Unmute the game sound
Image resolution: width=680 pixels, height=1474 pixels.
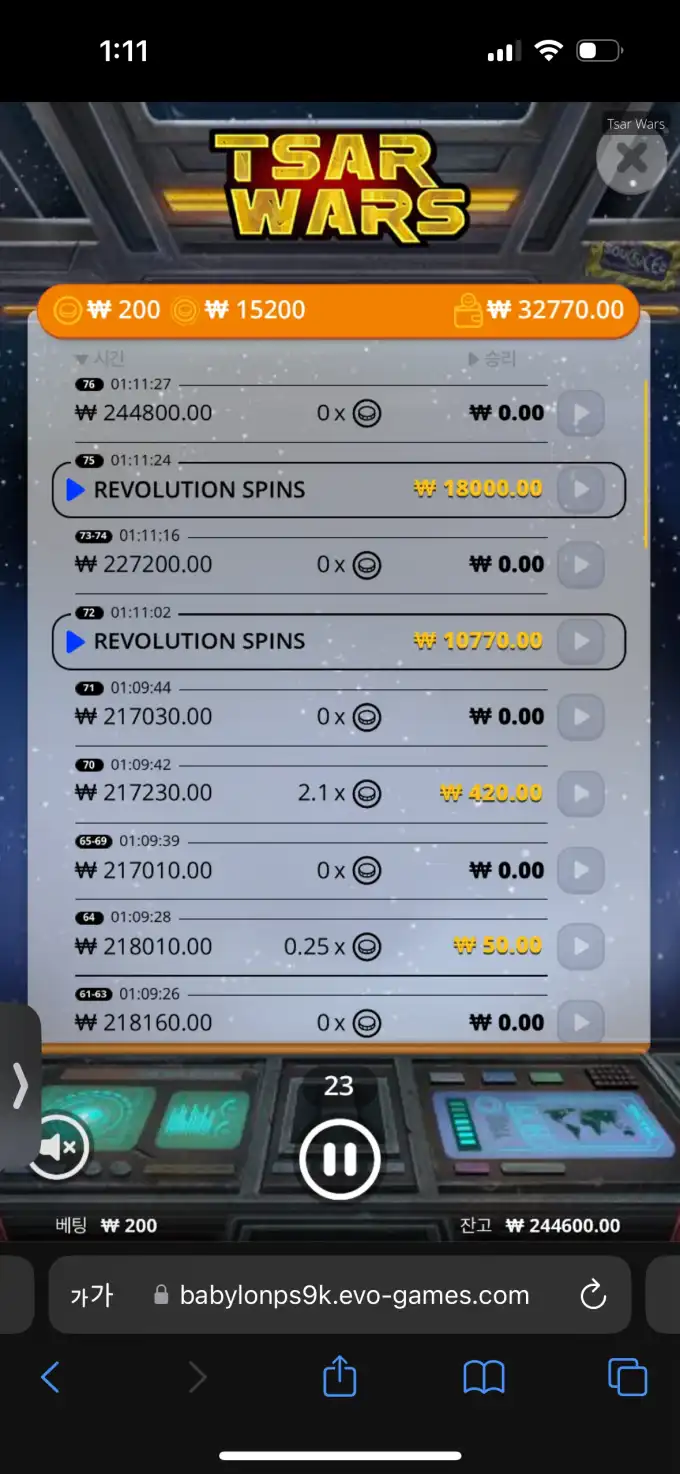pos(59,1147)
